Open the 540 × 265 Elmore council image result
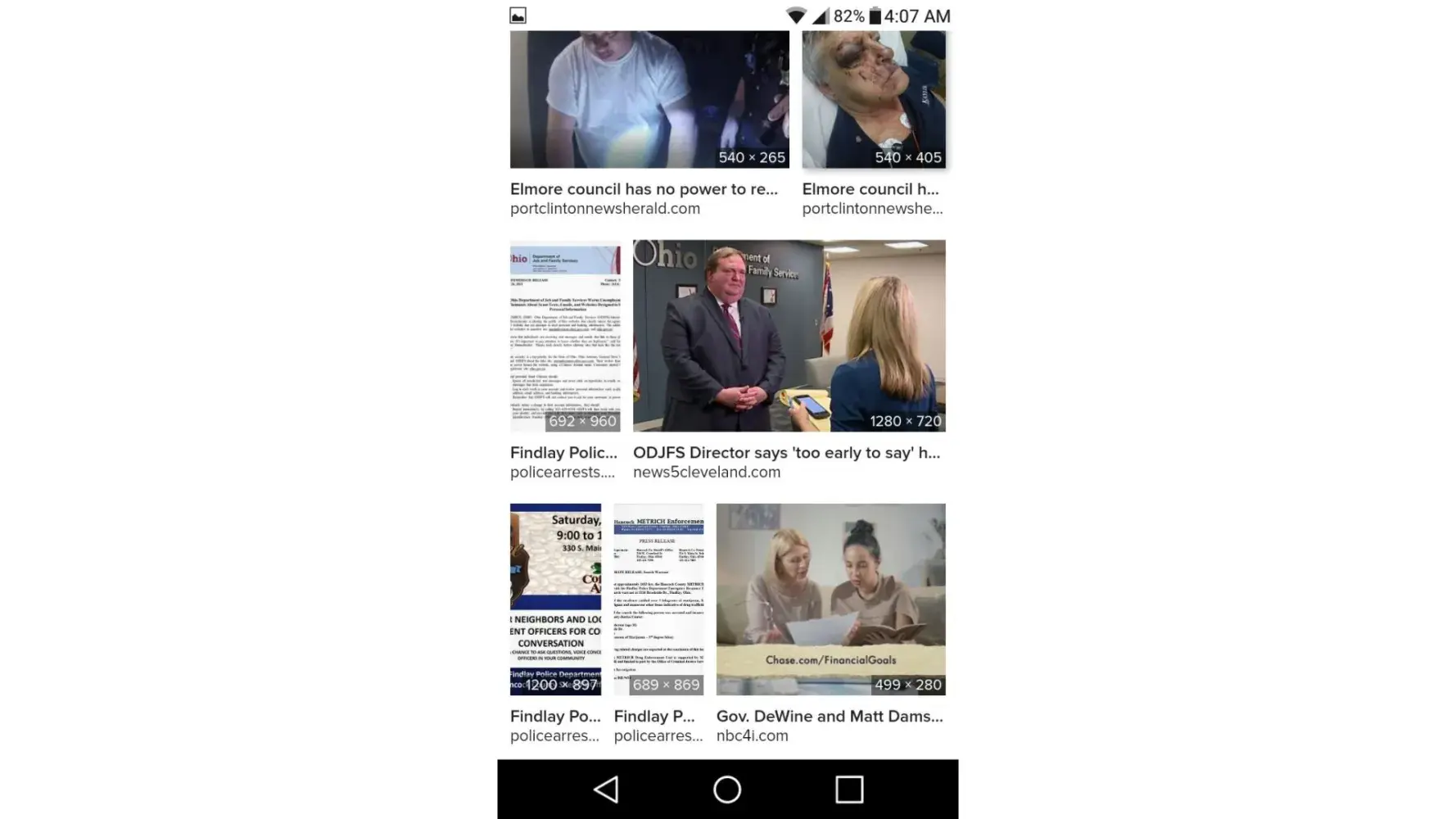 tap(649, 100)
